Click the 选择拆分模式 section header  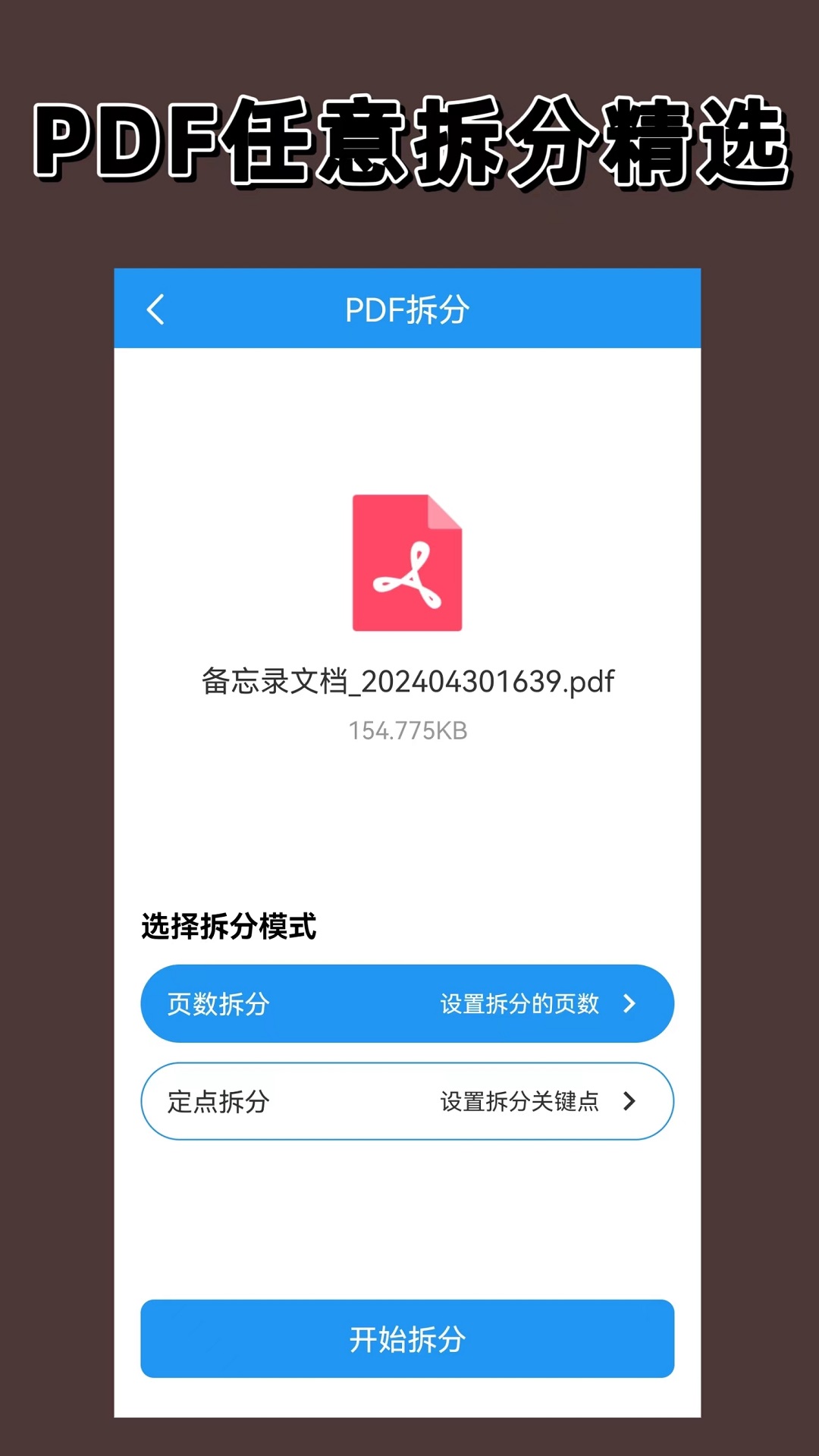click(x=227, y=926)
